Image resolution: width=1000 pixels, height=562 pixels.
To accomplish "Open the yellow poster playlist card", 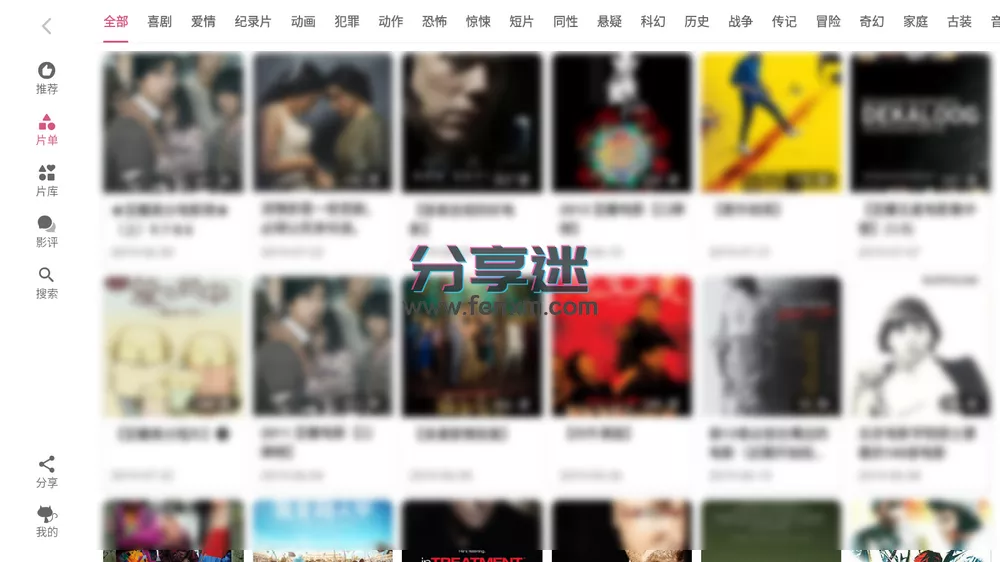I will point(771,122).
